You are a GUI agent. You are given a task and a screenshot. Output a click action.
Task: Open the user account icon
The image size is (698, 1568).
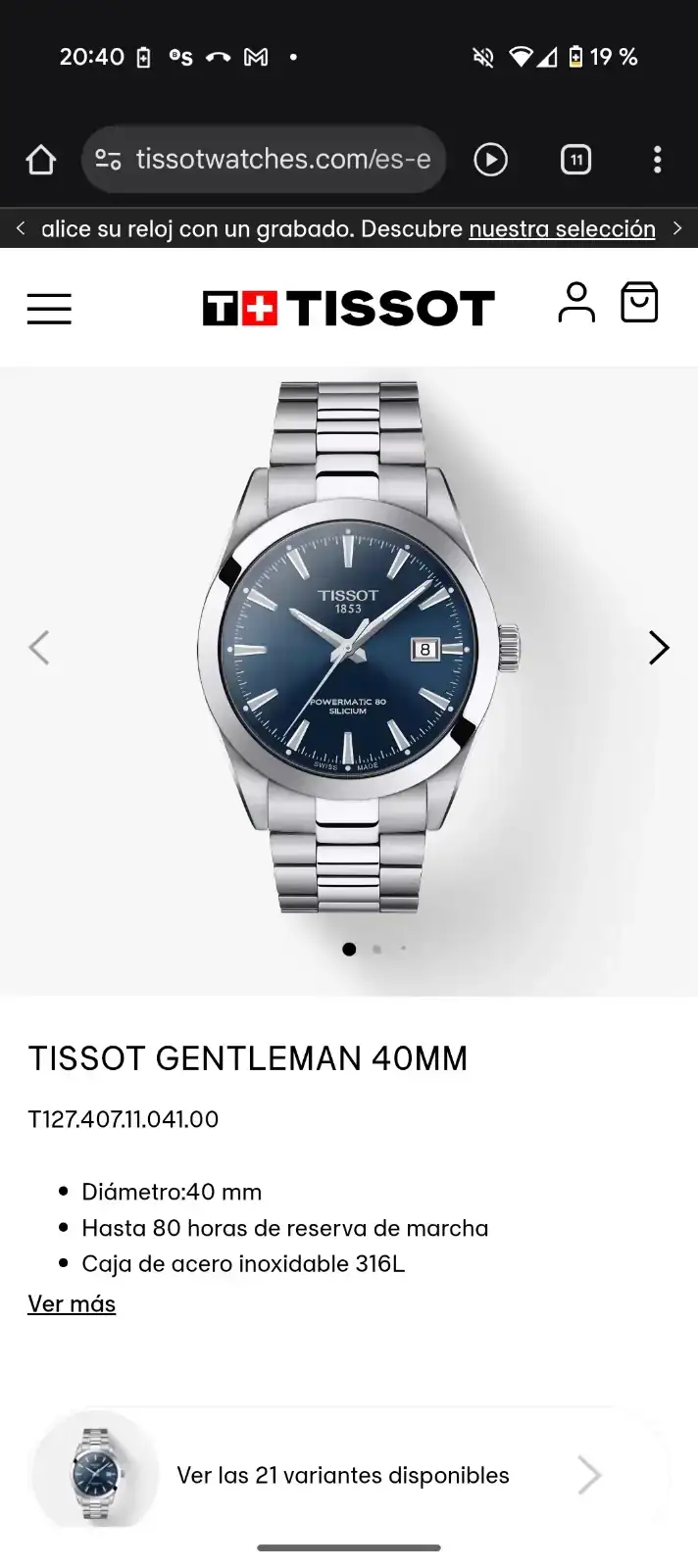tap(576, 303)
